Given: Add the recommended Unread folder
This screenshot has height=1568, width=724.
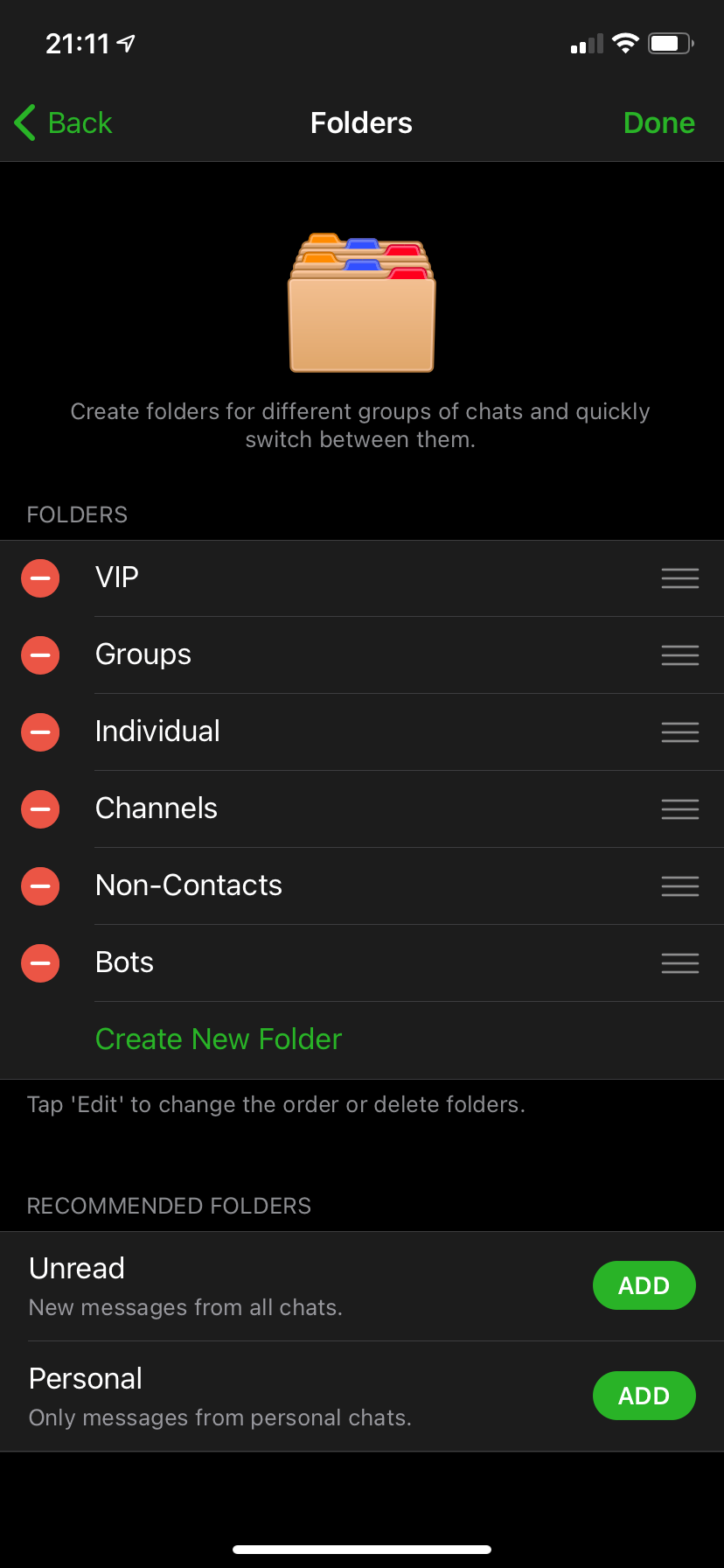Looking at the screenshot, I should tap(644, 1285).
